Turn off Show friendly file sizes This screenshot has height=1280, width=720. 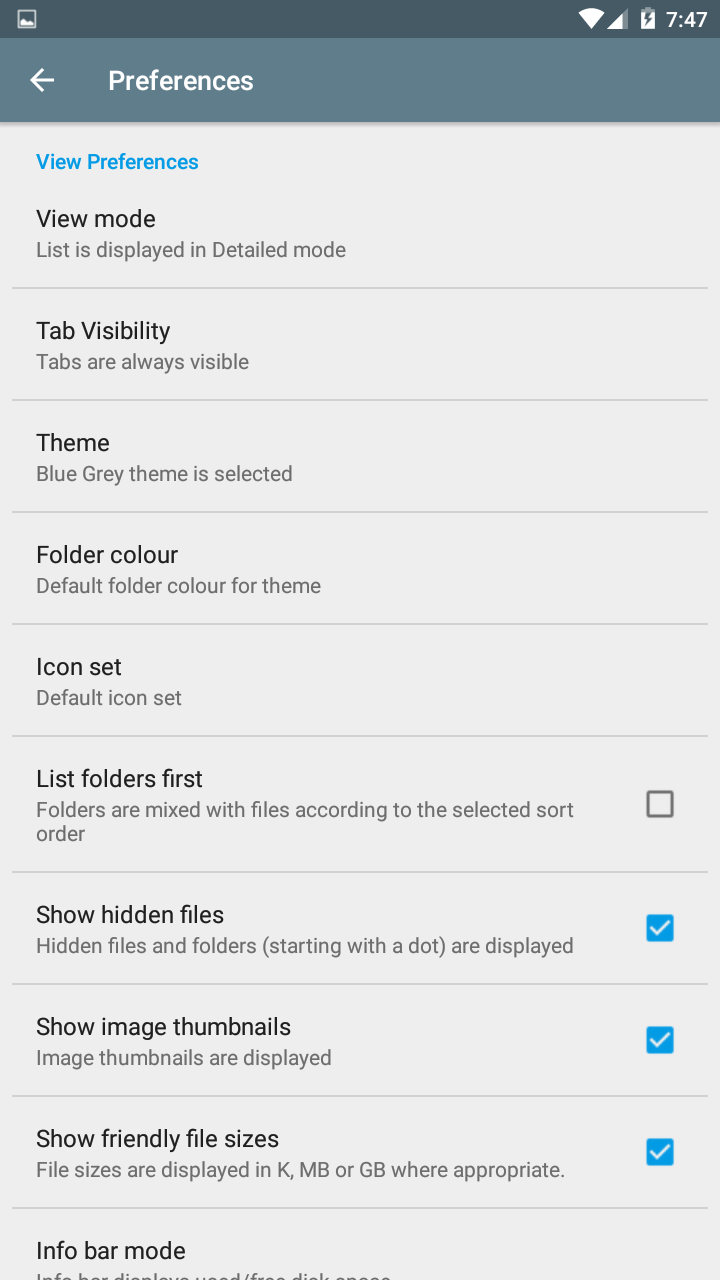pyautogui.click(x=659, y=1152)
